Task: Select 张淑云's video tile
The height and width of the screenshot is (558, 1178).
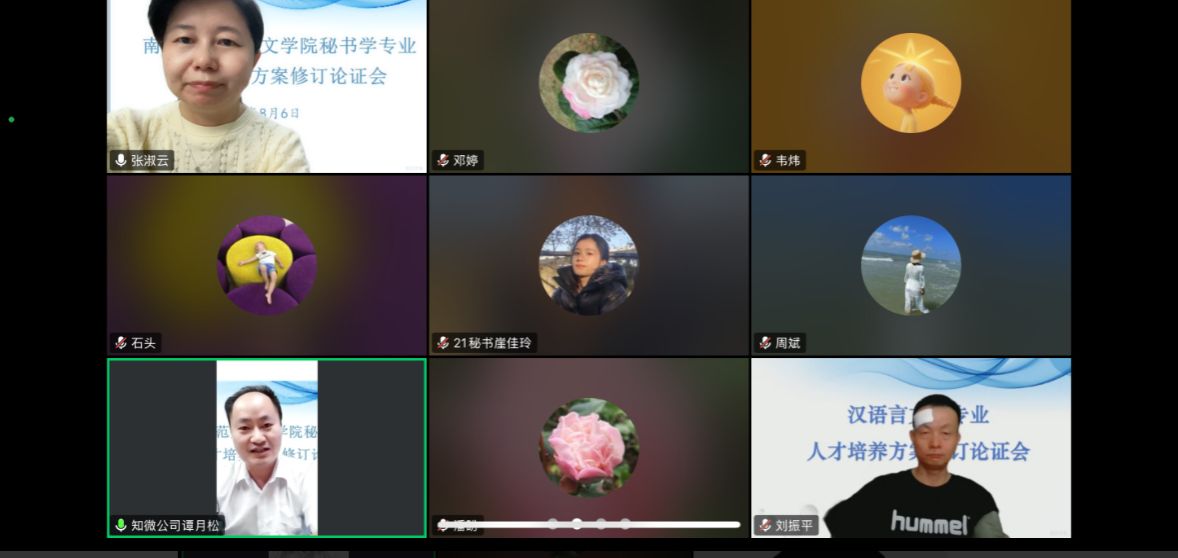Action: coord(266,86)
